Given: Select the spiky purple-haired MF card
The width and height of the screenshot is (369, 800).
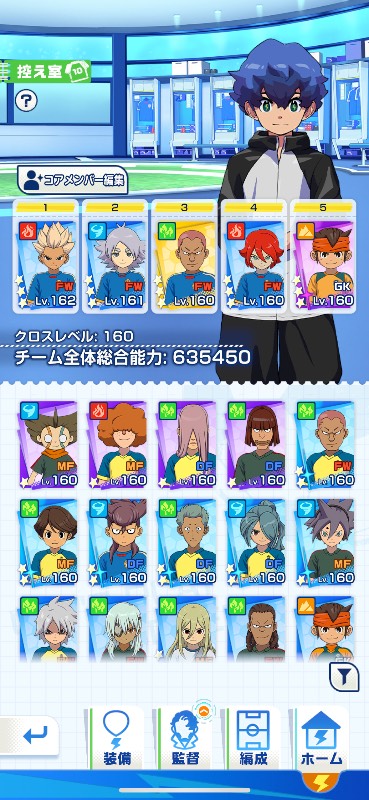Looking at the screenshot, I should [x=326, y=542].
